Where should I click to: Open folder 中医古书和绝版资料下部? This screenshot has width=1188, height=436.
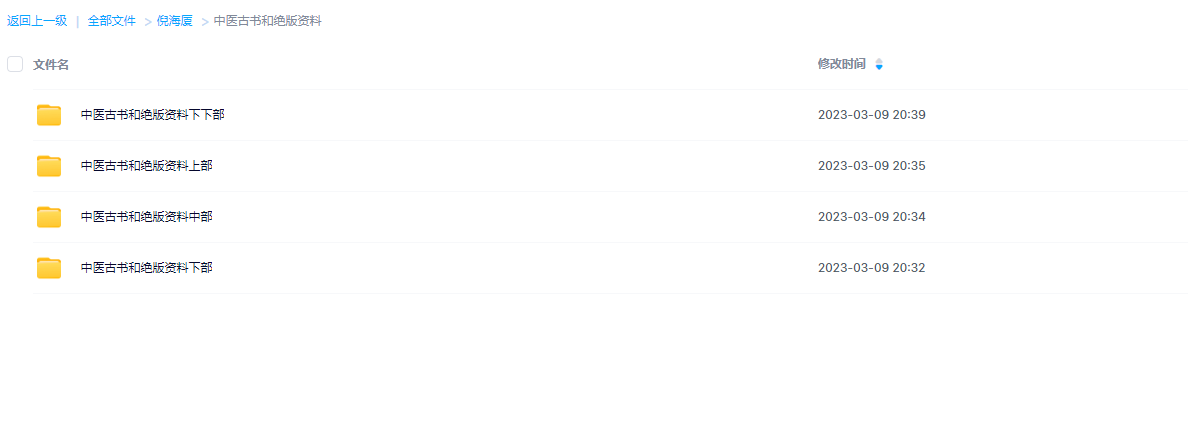146,268
